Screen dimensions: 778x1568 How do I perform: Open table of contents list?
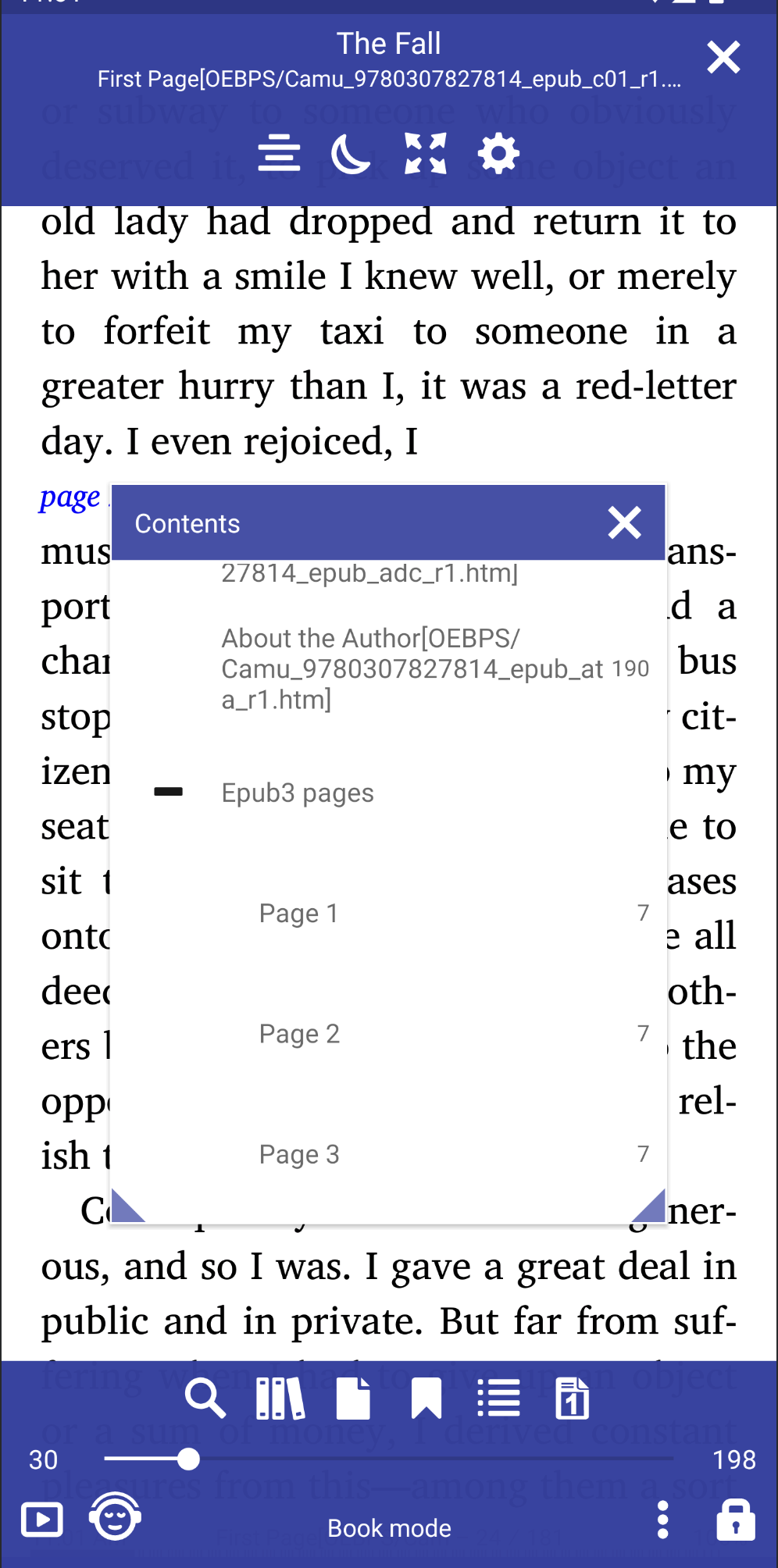[498, 1399]
